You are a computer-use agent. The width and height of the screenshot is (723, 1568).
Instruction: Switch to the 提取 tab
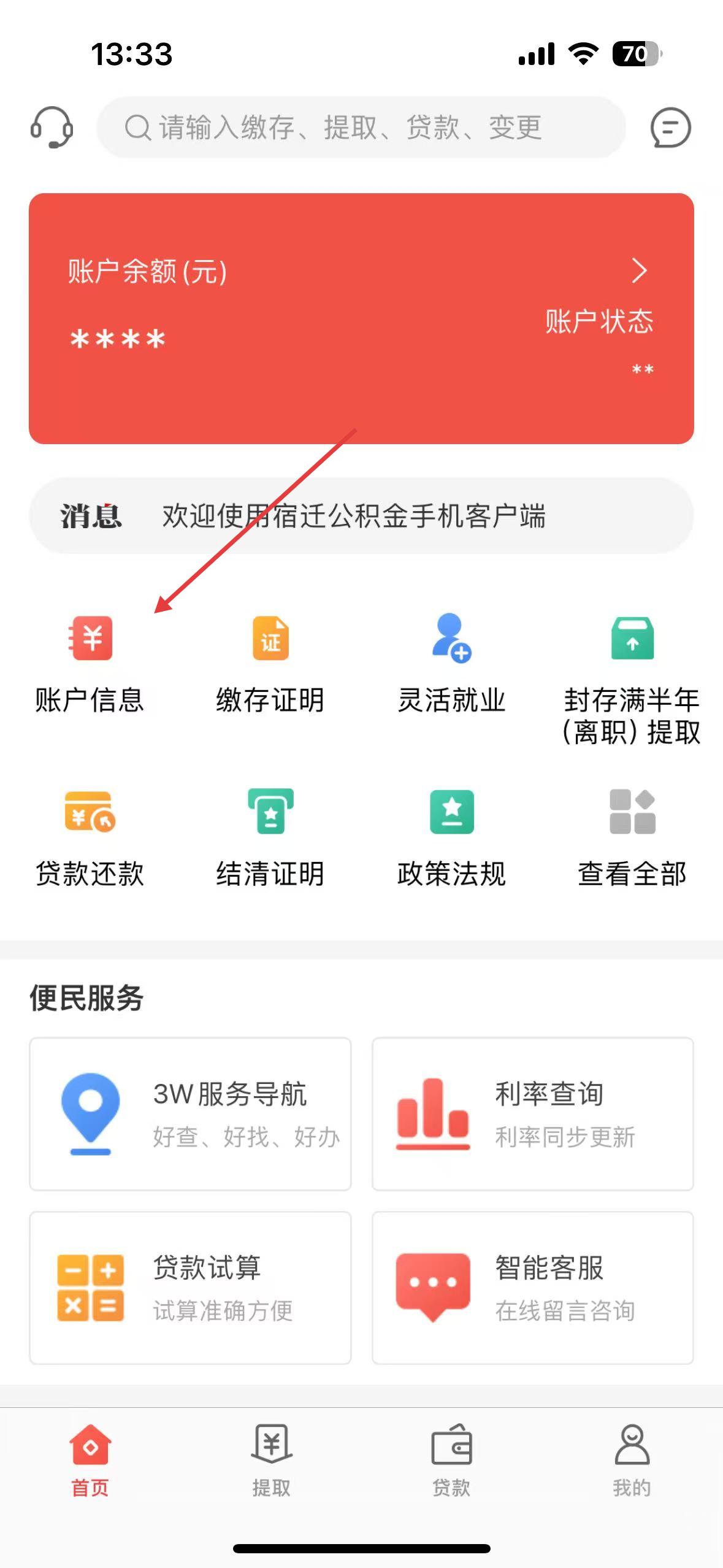tap(271, 1460)
